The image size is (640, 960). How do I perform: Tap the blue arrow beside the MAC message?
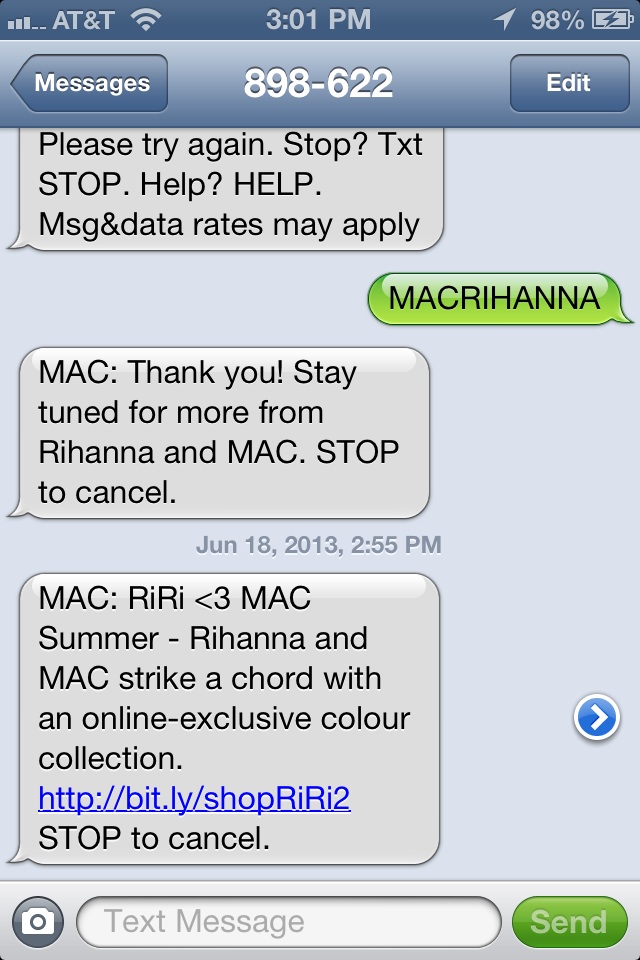click(x=597, y=718)
